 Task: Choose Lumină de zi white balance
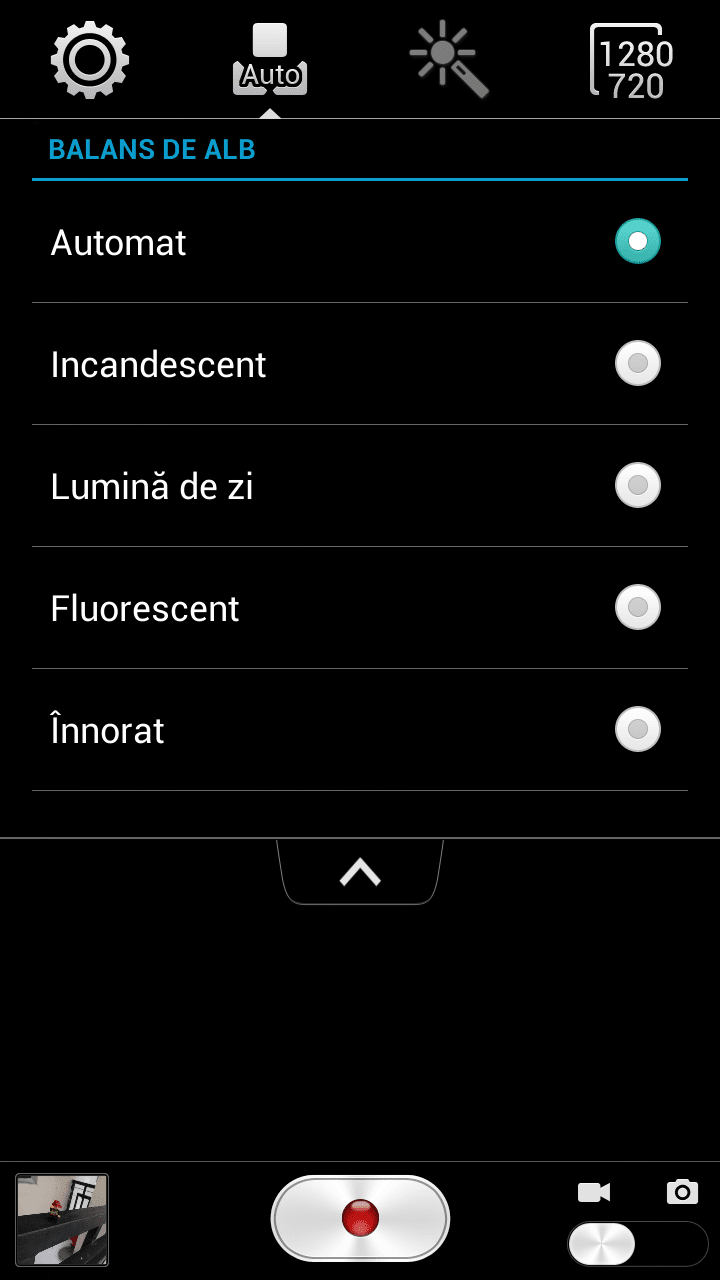click(360, 486)
